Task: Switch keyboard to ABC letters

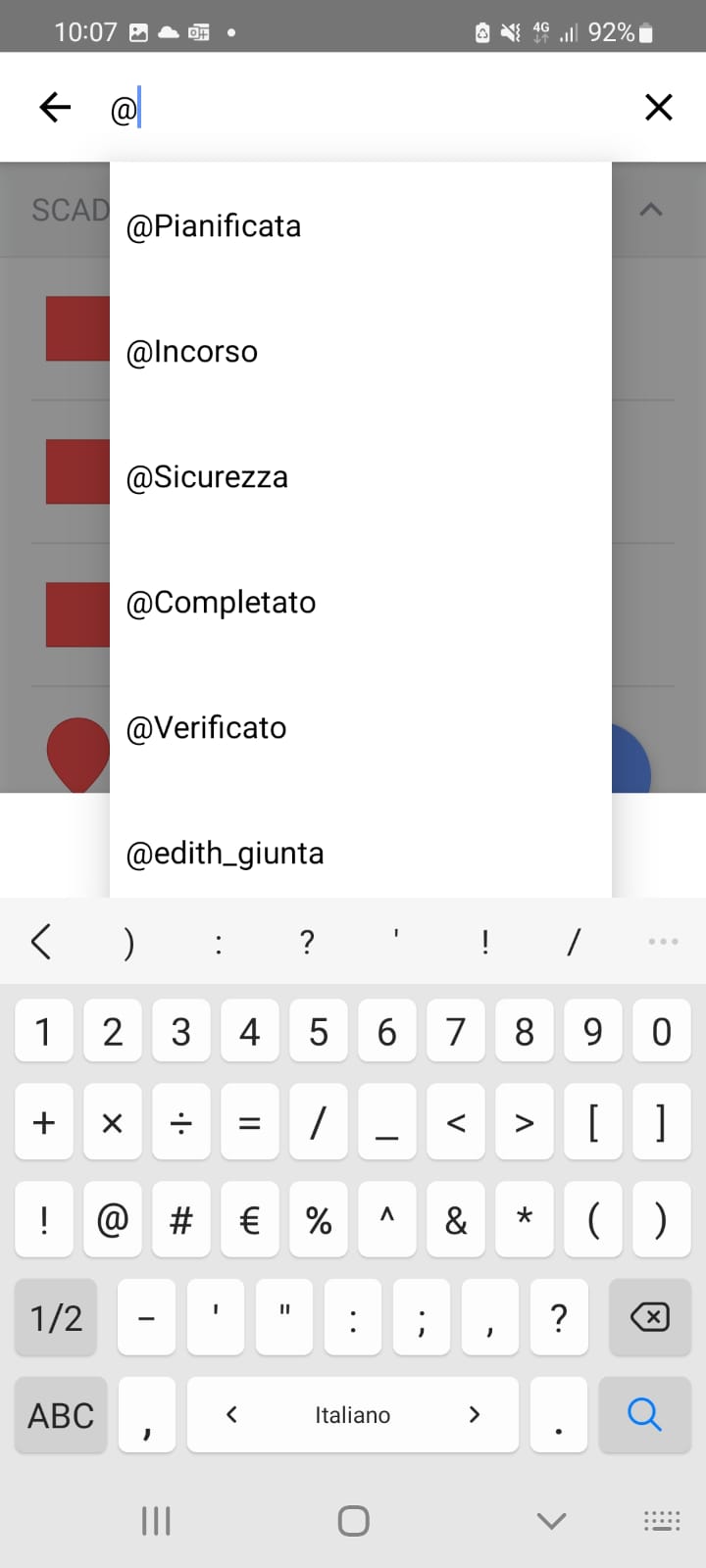Action: [61, 1416]
